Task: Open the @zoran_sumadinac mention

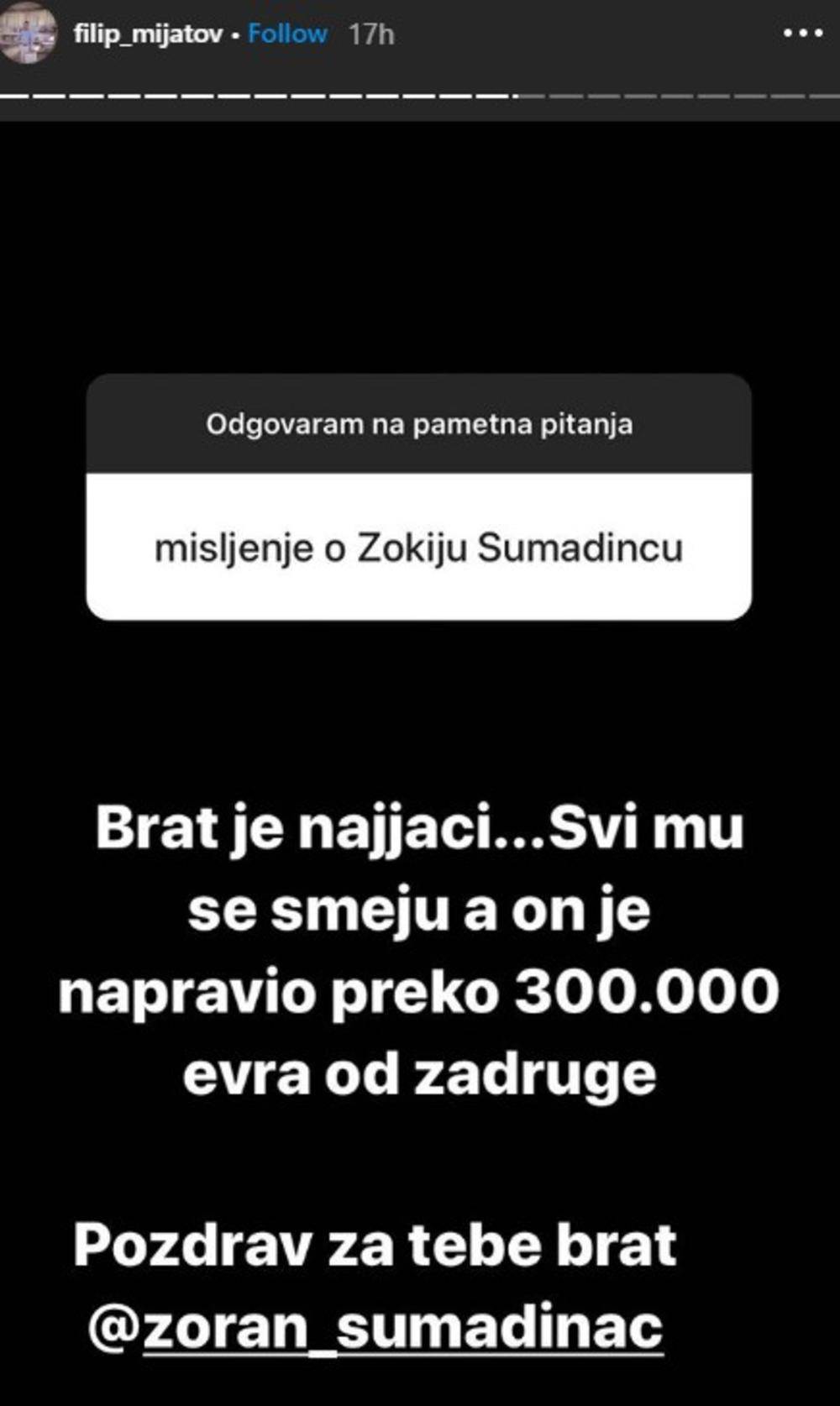Action: pos(376,1327)
